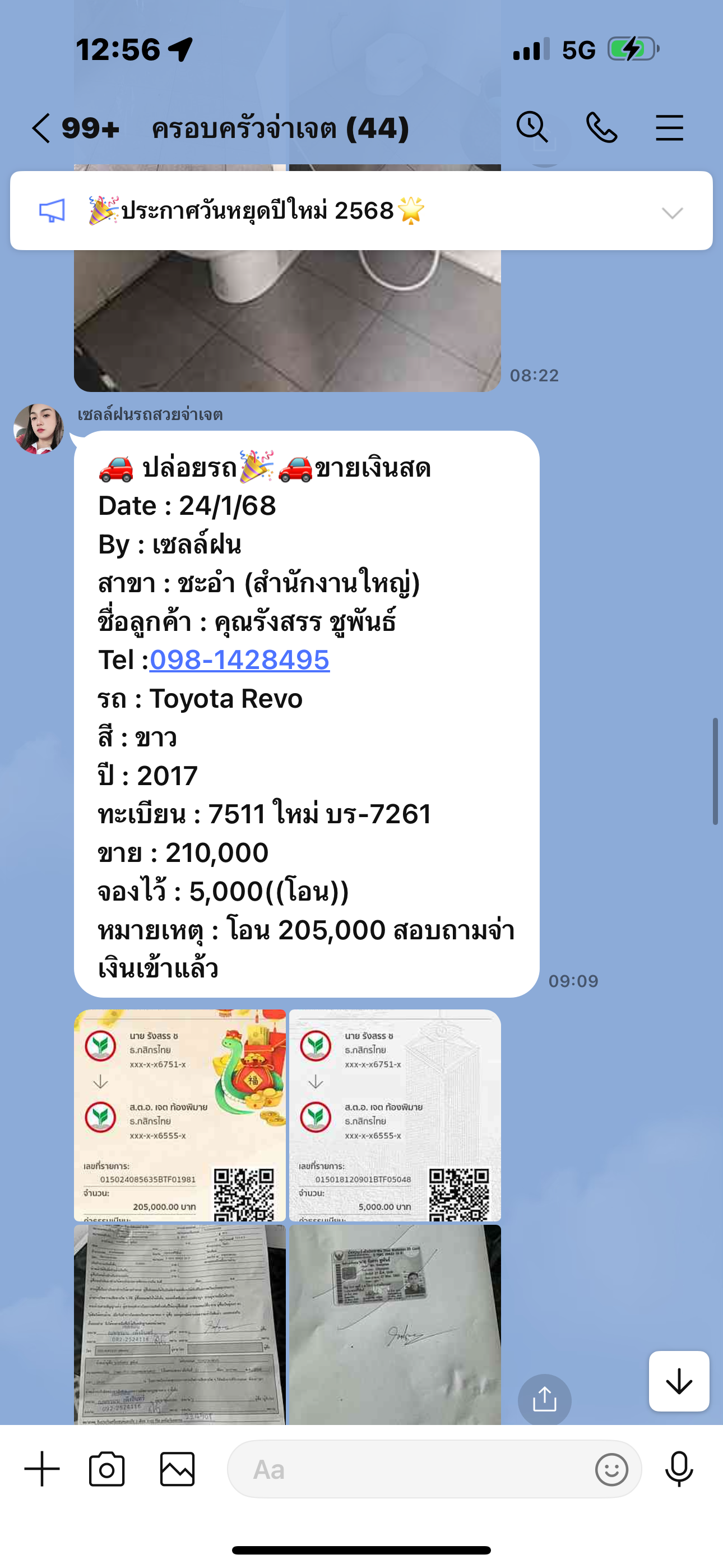Viewport: 723px width, 1568px height.
Task: Record a voice message
Action: [679, 1469]
